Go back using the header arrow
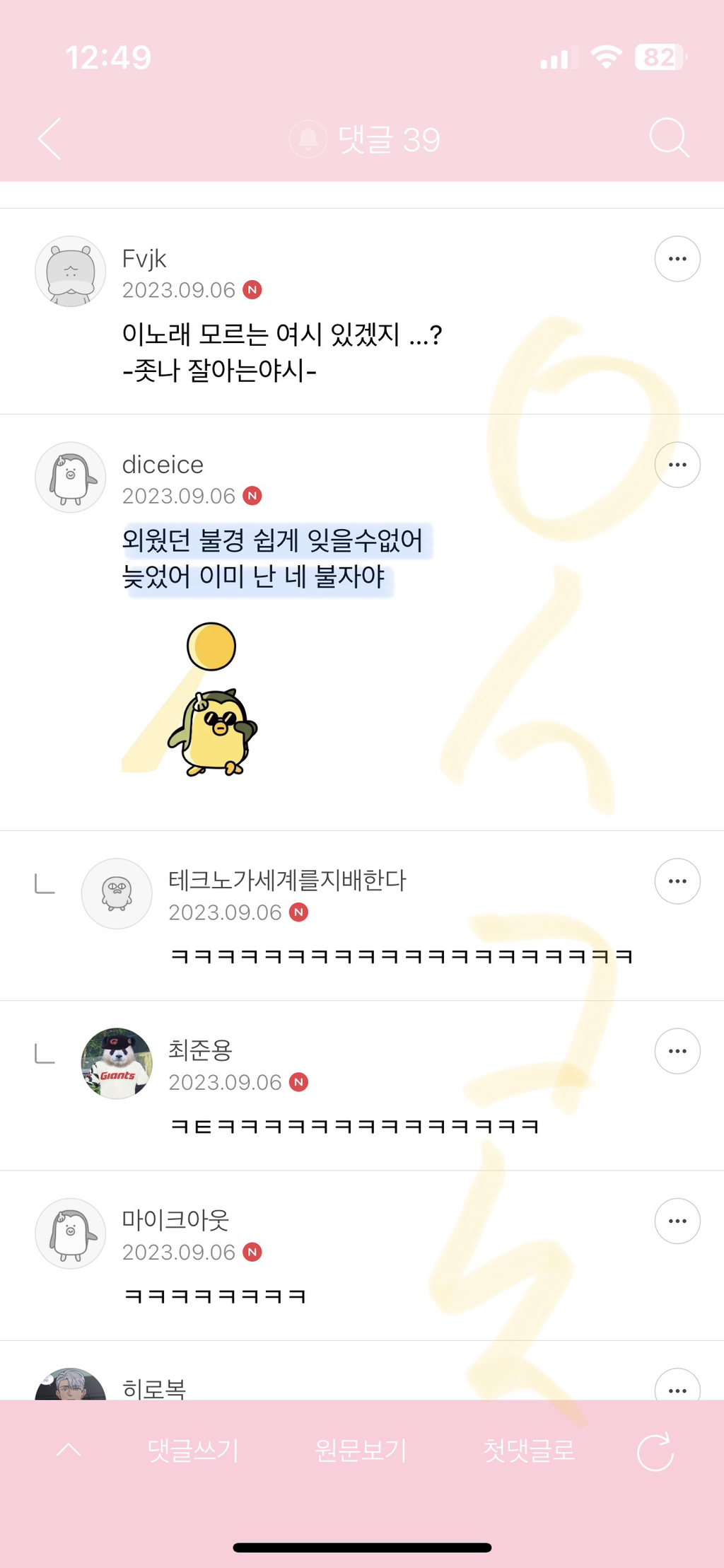The image size is (724, 1568). click(50, 139)
